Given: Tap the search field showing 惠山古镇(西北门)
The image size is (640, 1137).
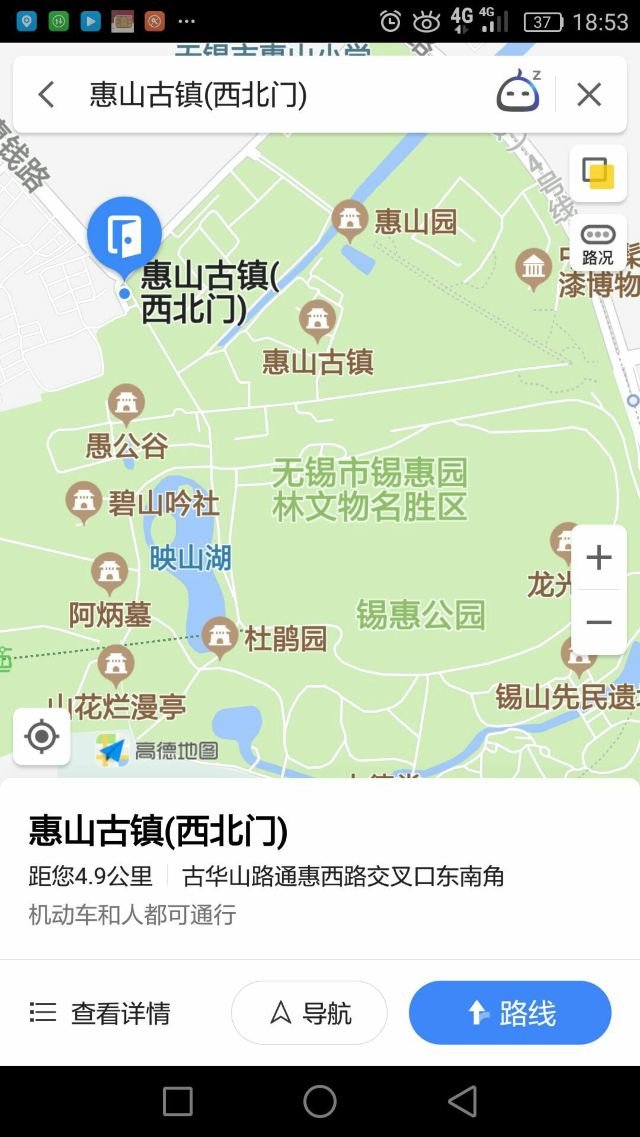Looking at the screenshot, I should [270, 95].
